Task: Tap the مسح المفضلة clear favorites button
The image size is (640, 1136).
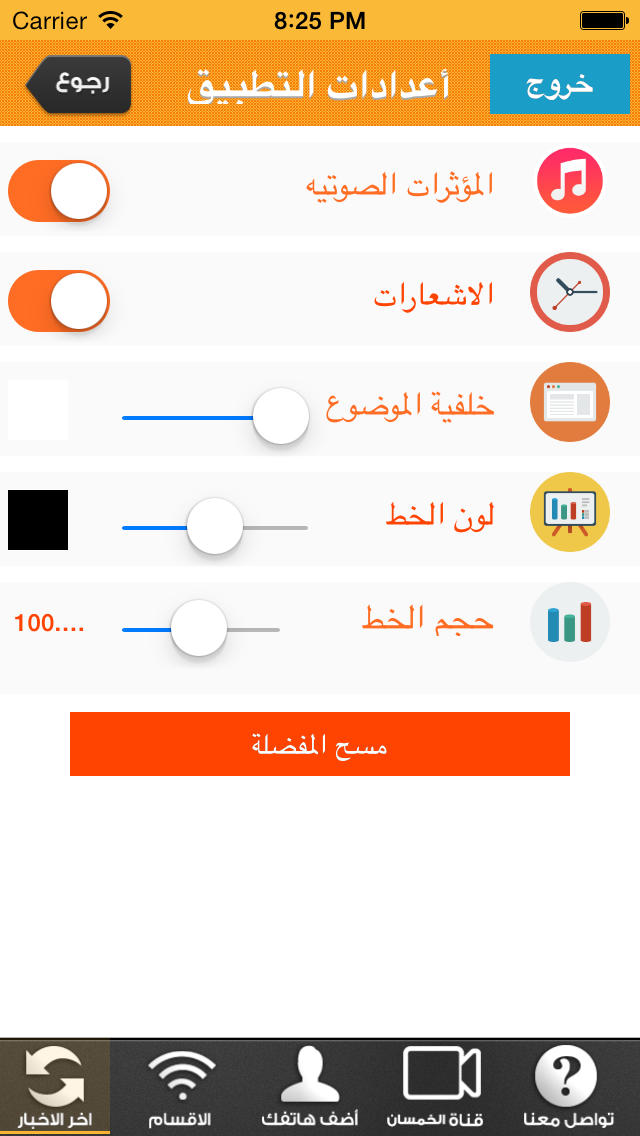Action: tap(320, 744)
